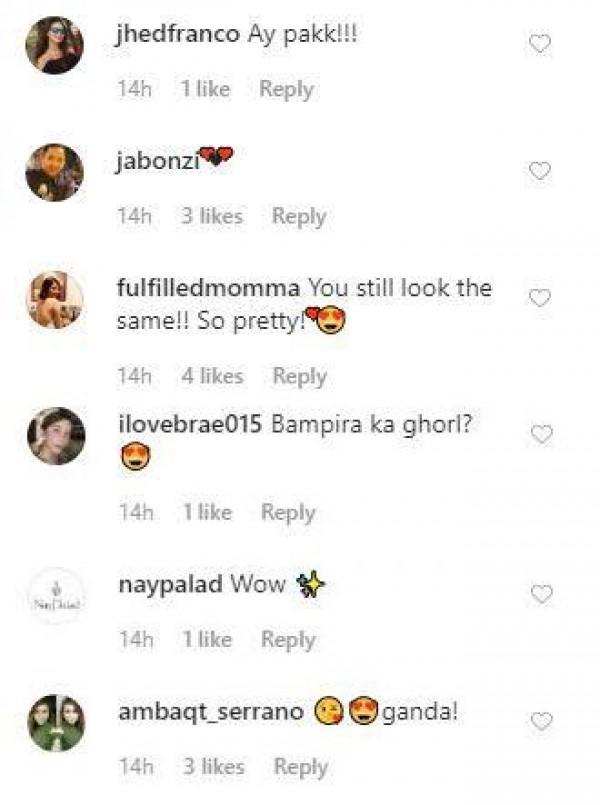Like jabonzi's heart comment
The width and height of the screenshot is (600, 805).
point(540,171)
